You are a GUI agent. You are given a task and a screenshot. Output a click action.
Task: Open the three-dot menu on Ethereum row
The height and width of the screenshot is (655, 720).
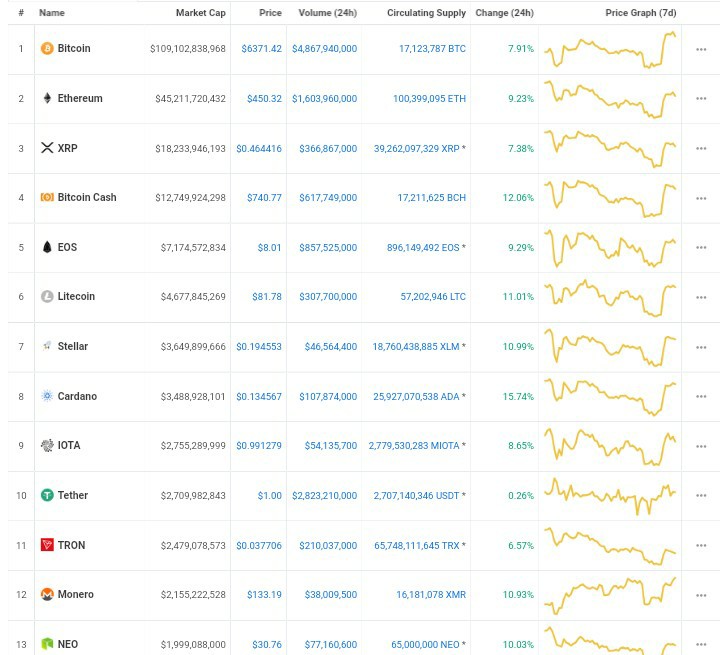(x=701, y=99)
